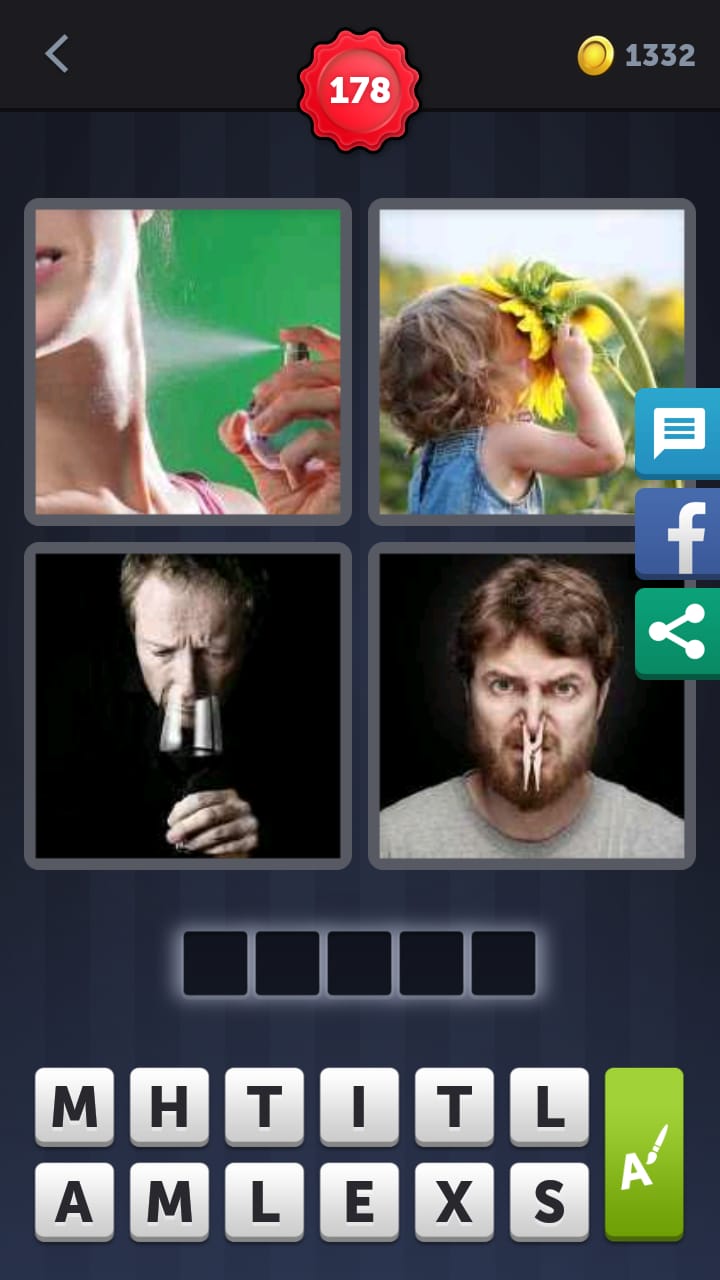Enlarge the girl smelling a sunflower picture
The image size is (720, 1280).
pos(520,361)
